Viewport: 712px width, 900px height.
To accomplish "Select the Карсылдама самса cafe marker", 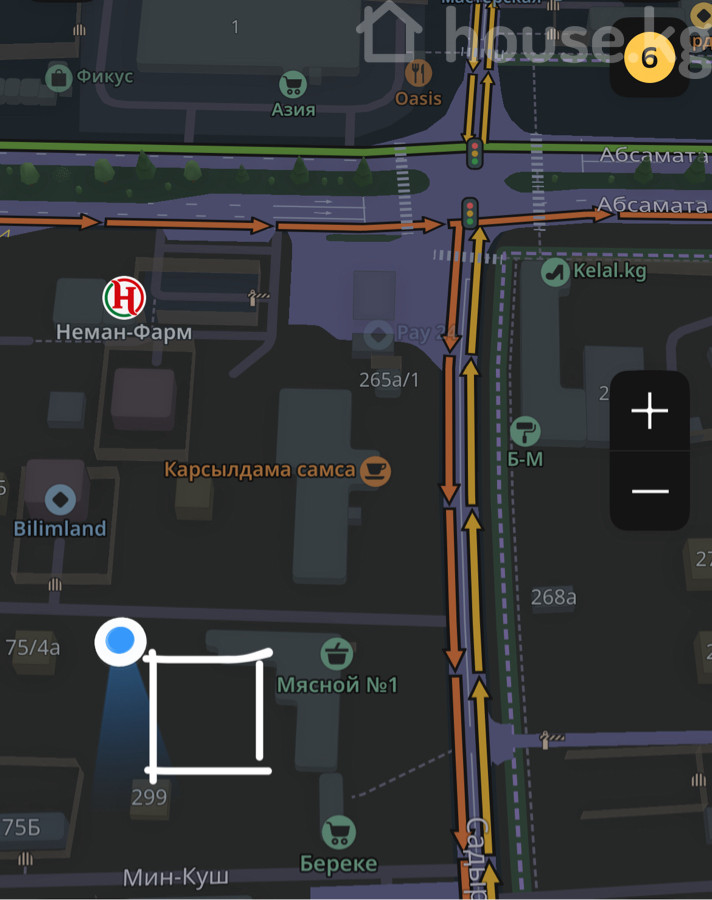I will tap(376, 469).
